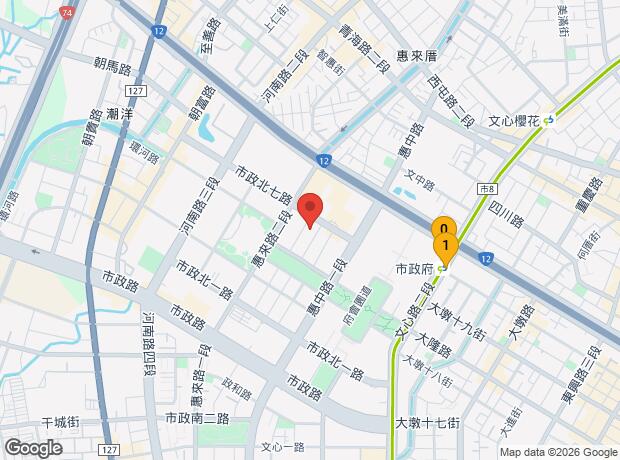Tap the red location pin
The height and width of the screenshot is (460, 620).
(310, 210)
